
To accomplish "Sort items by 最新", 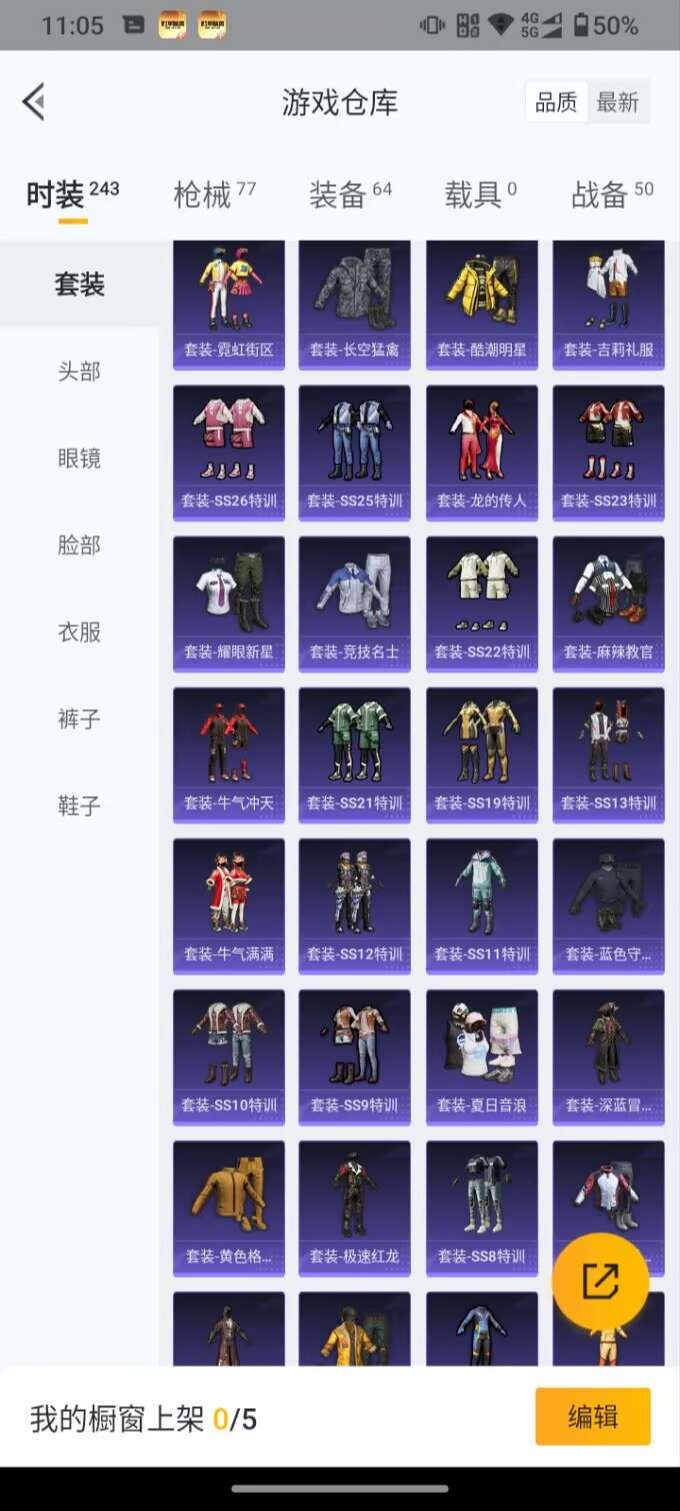I will click(x=617, y=102).
